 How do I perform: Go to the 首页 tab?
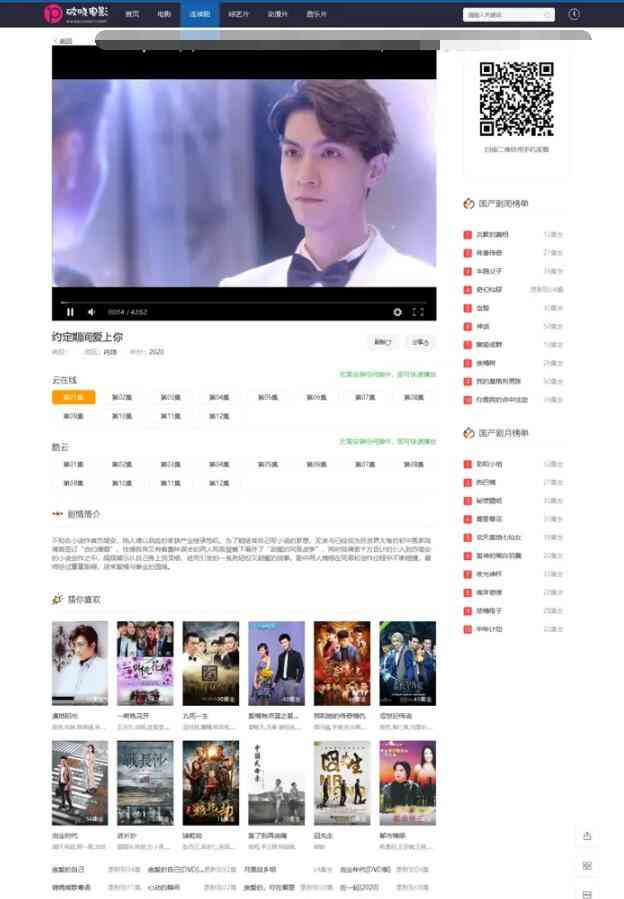(x=132, y=15)
